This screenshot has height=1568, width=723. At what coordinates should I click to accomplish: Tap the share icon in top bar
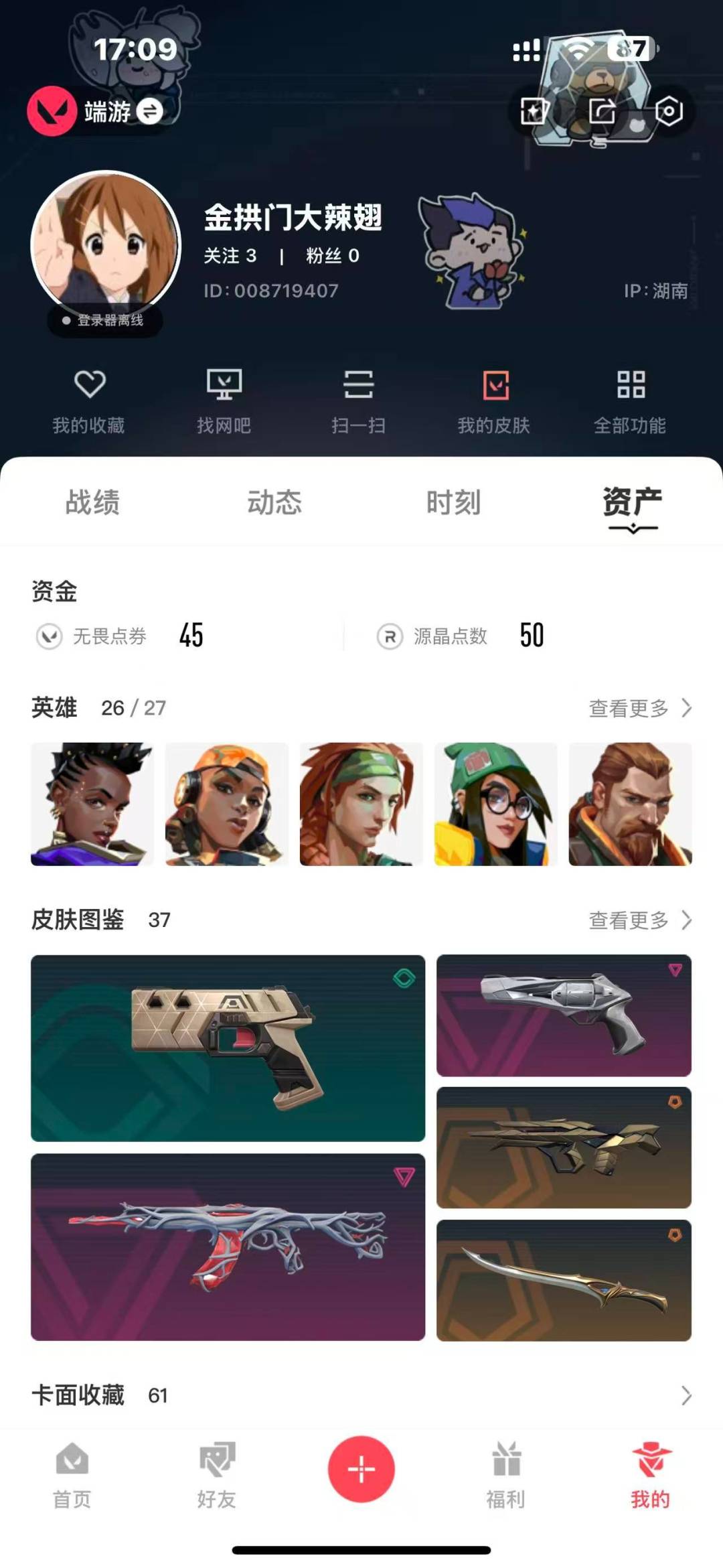click(602, 111)
